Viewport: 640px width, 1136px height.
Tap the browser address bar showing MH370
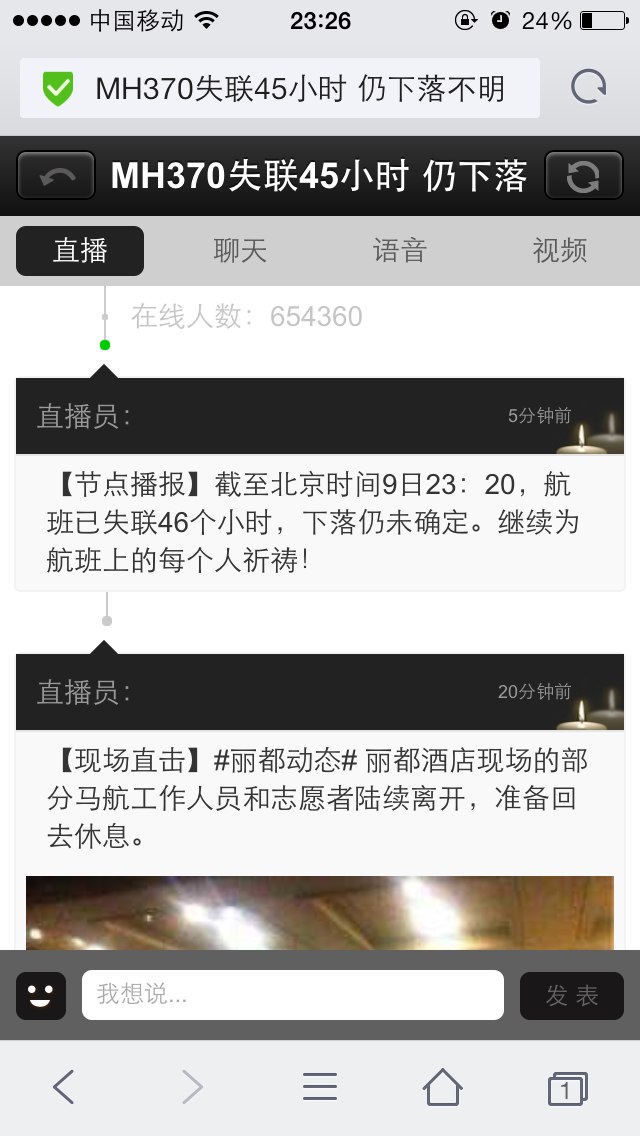(280, 88)
